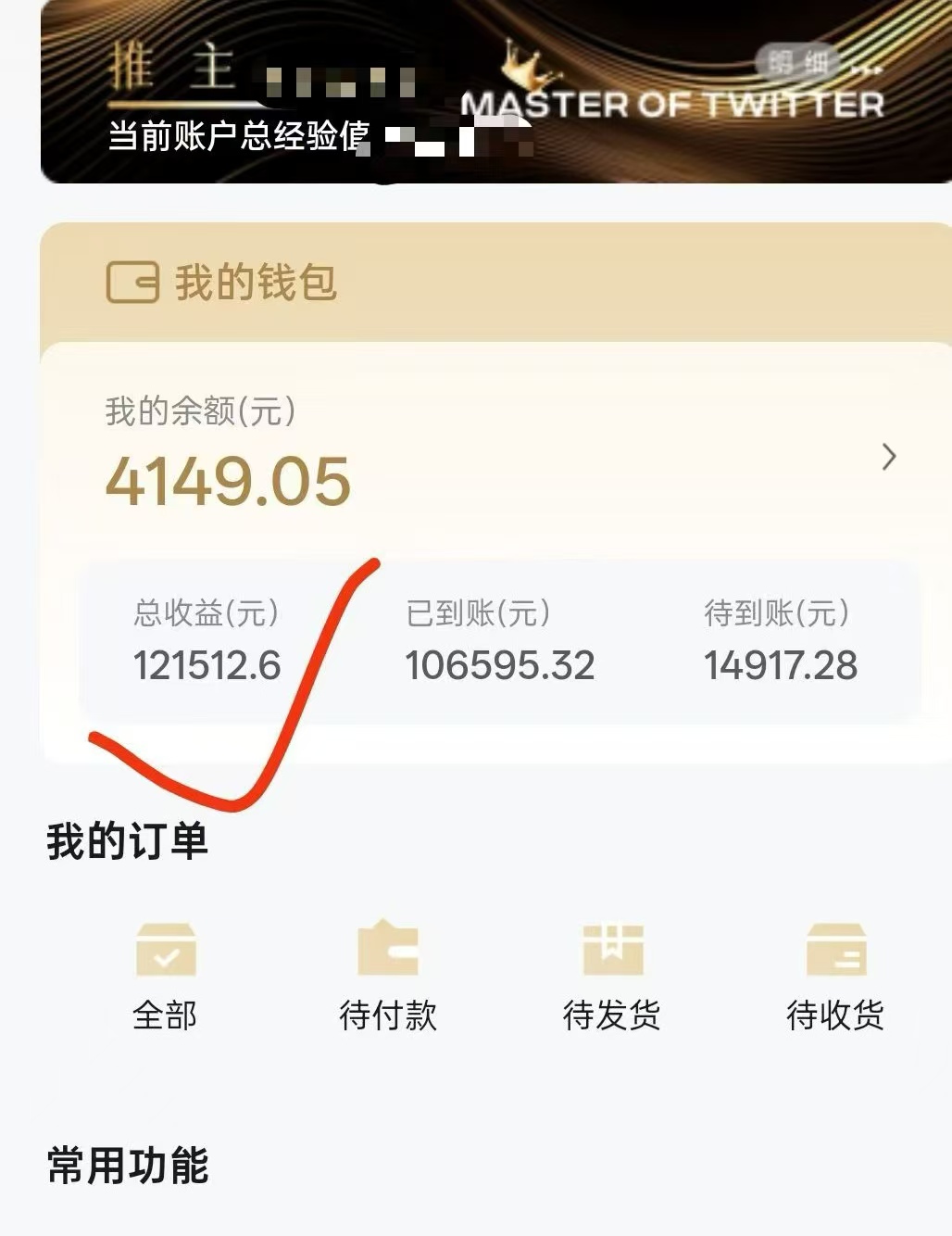
Task: Tap the 已到账 received amount 106595.32
Action: point(500,665)
